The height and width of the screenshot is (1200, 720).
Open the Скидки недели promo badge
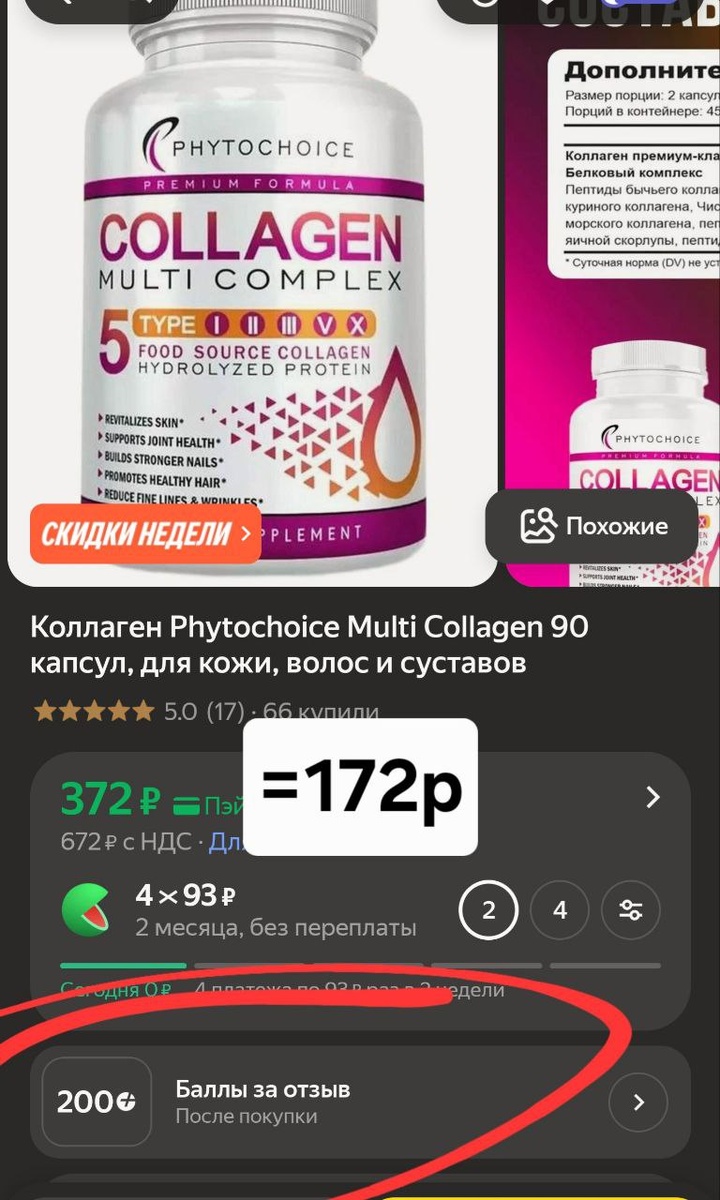click(x=145, y=534)
